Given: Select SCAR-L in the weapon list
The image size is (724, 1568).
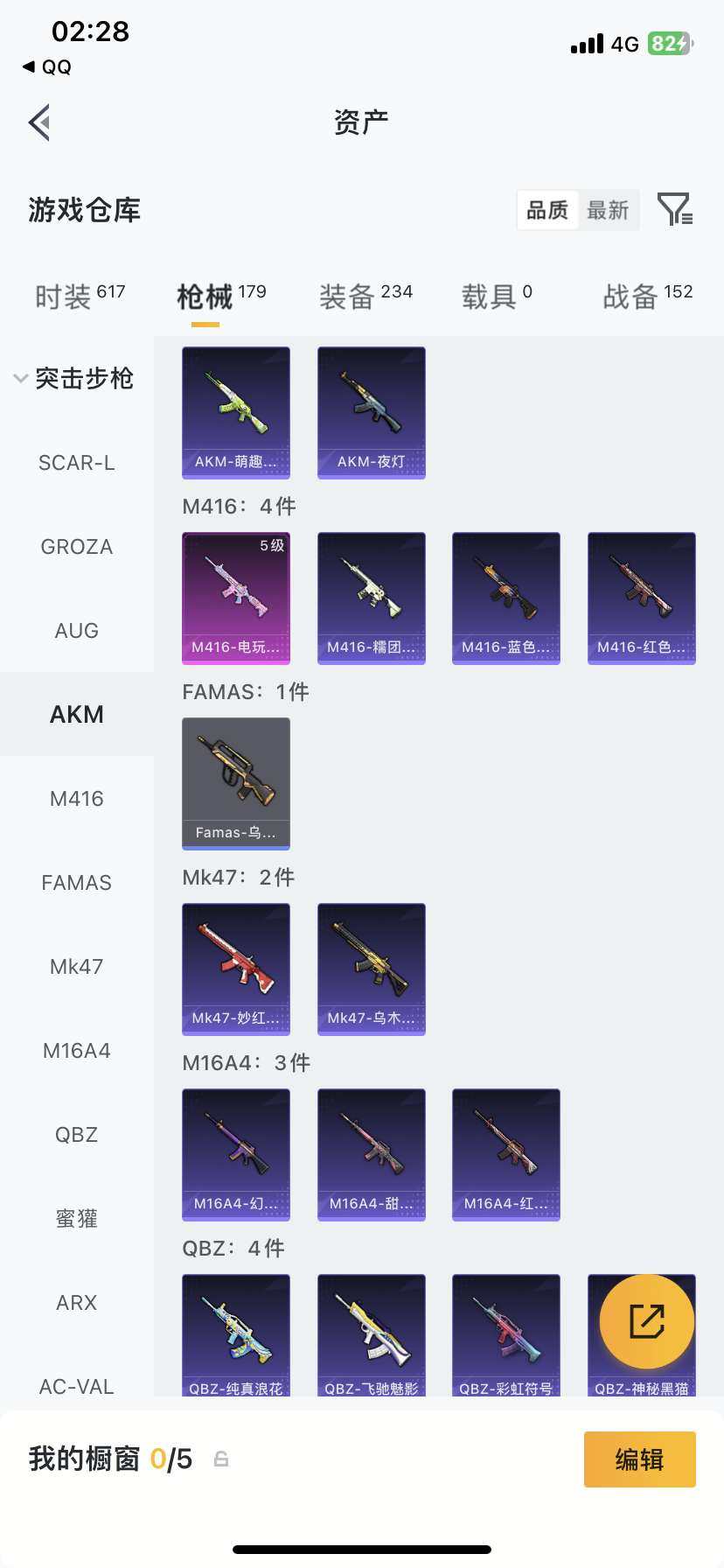Looking at the screenshot, I should pos(77,463).
